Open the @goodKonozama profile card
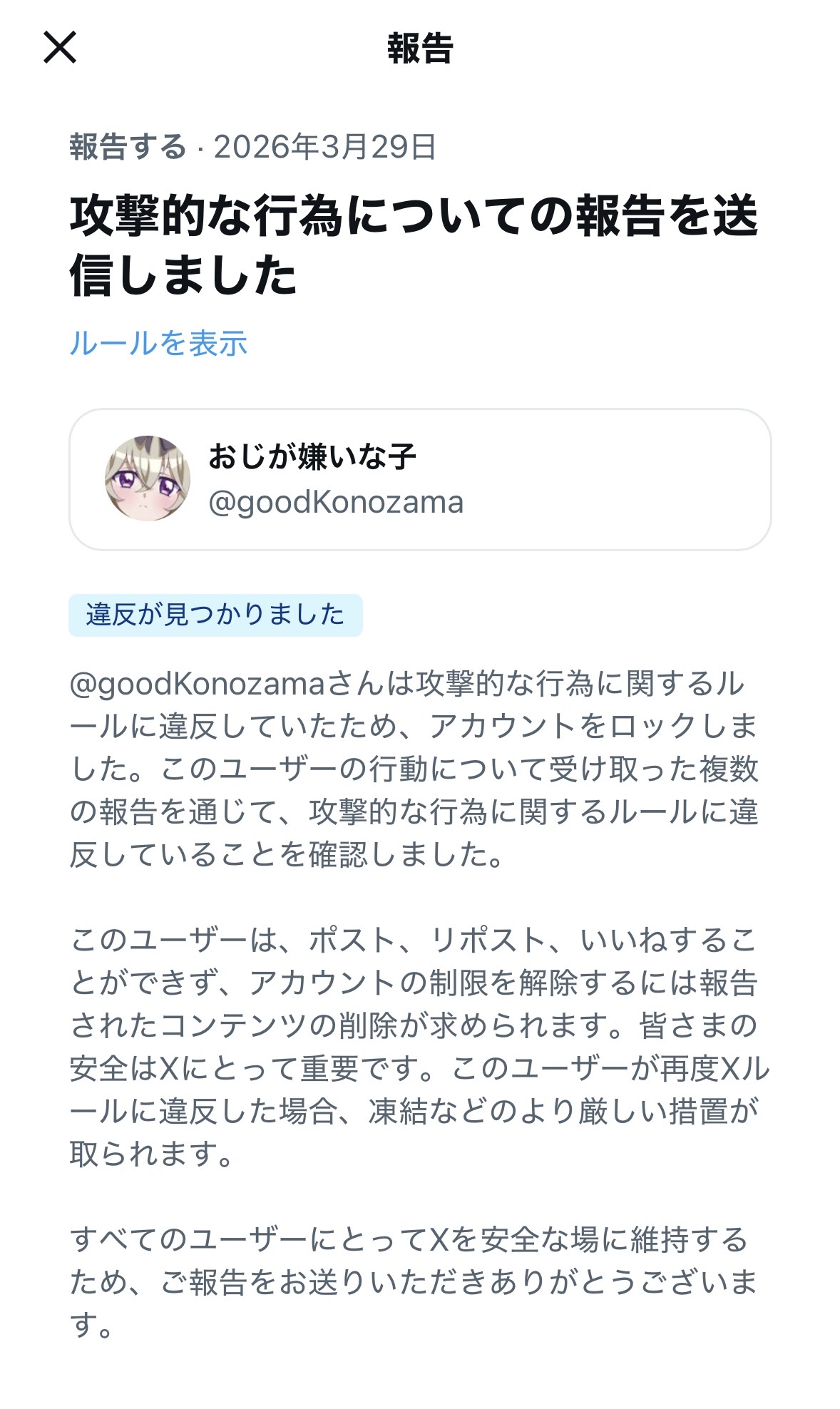This screenshot has width=840, height=1409. [419, 479]
